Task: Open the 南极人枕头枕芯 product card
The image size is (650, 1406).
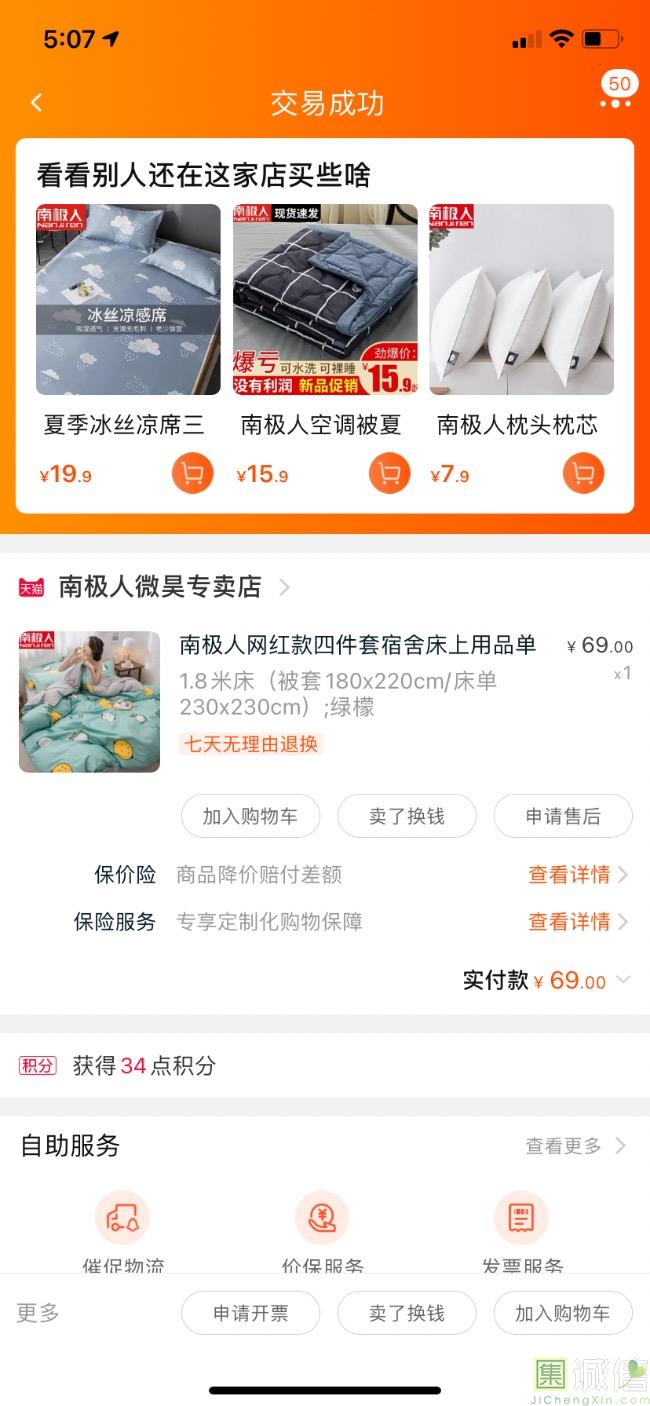Action: pyautogui.click(x=521, y=300)
